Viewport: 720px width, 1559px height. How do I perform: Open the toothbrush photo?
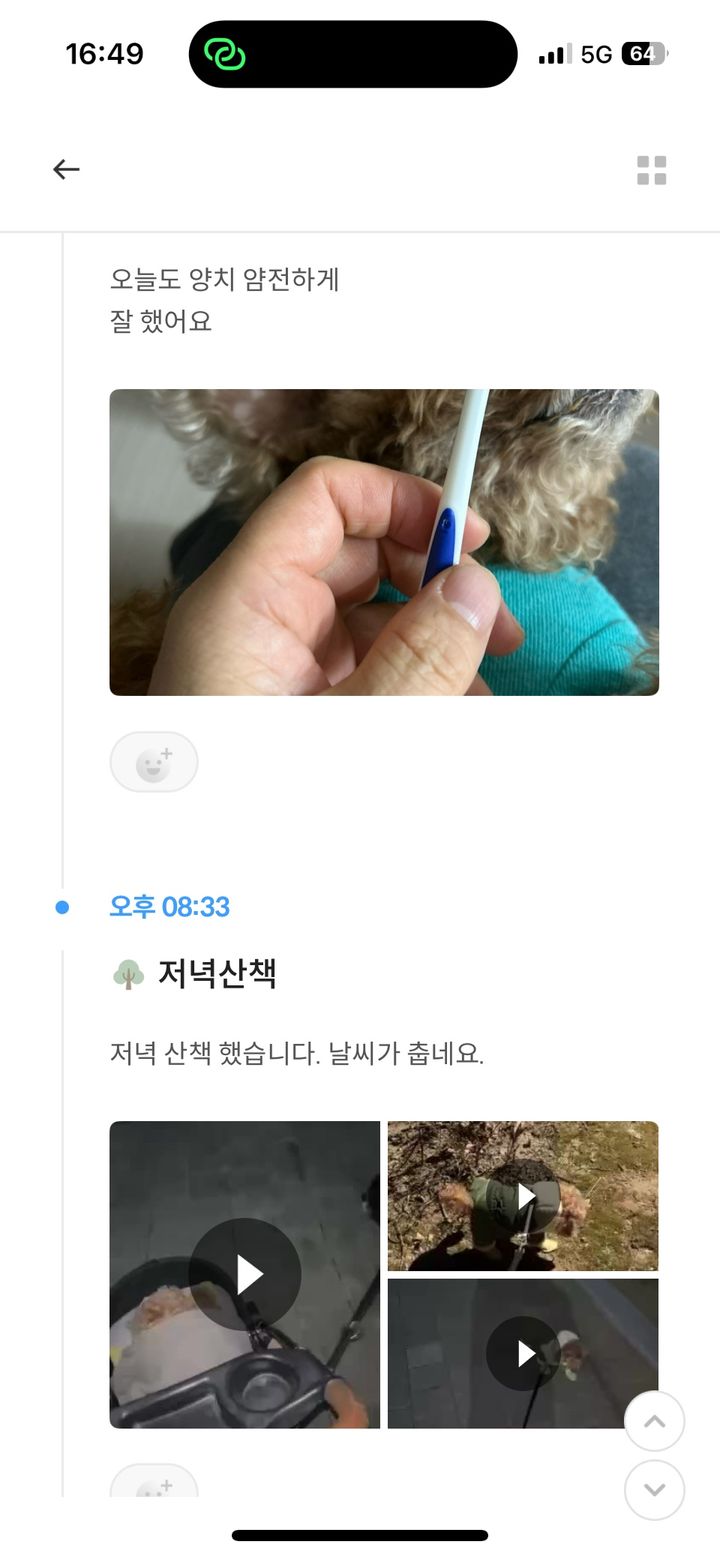pyautogui.click(x=384, y=542)
